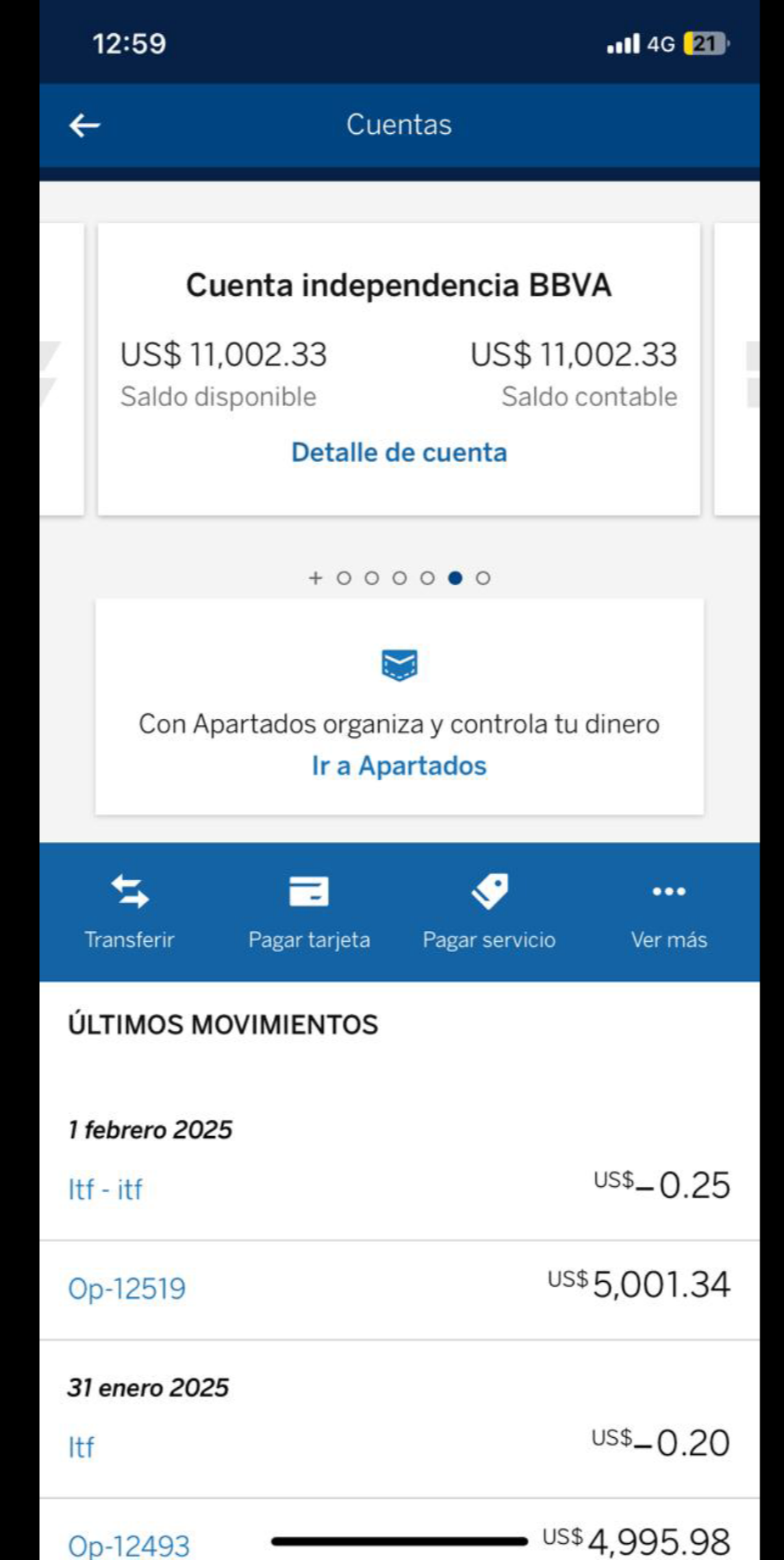Open the Itf movement of 31 enero
784x1560 pixels.
(x=81, y=1446)
